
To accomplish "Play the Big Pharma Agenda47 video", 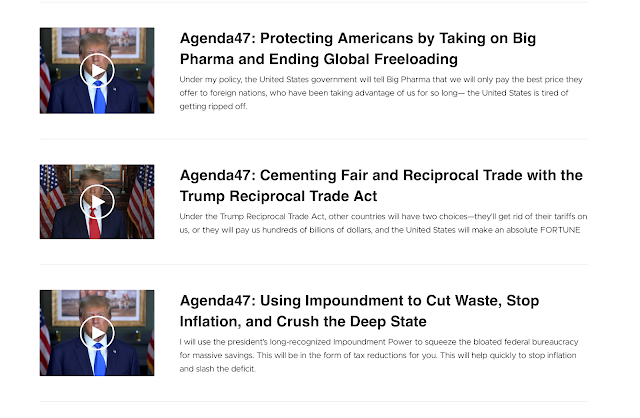I will tap(96, 70).
